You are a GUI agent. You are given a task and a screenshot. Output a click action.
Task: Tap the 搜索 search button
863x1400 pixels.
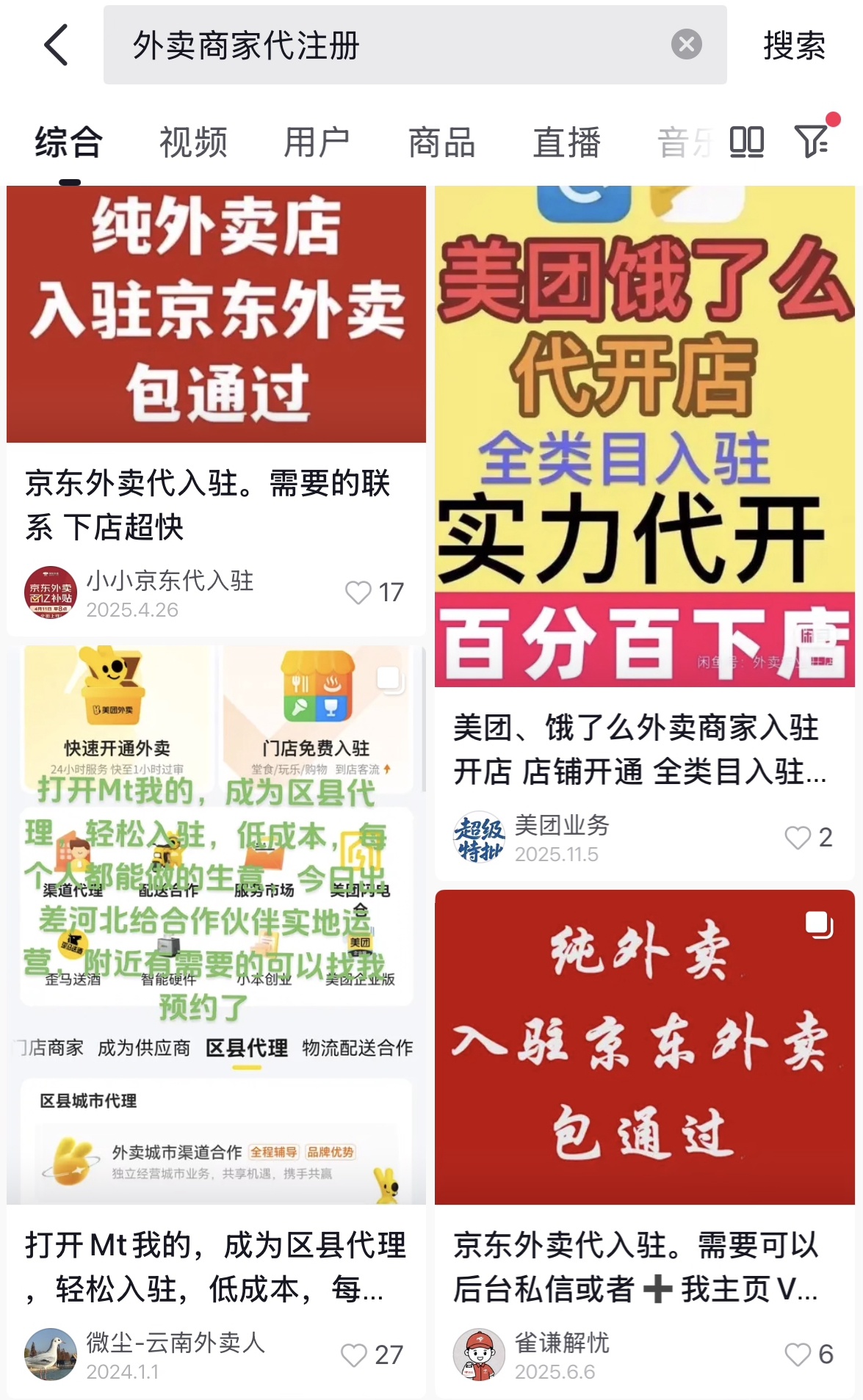(794, 46)
